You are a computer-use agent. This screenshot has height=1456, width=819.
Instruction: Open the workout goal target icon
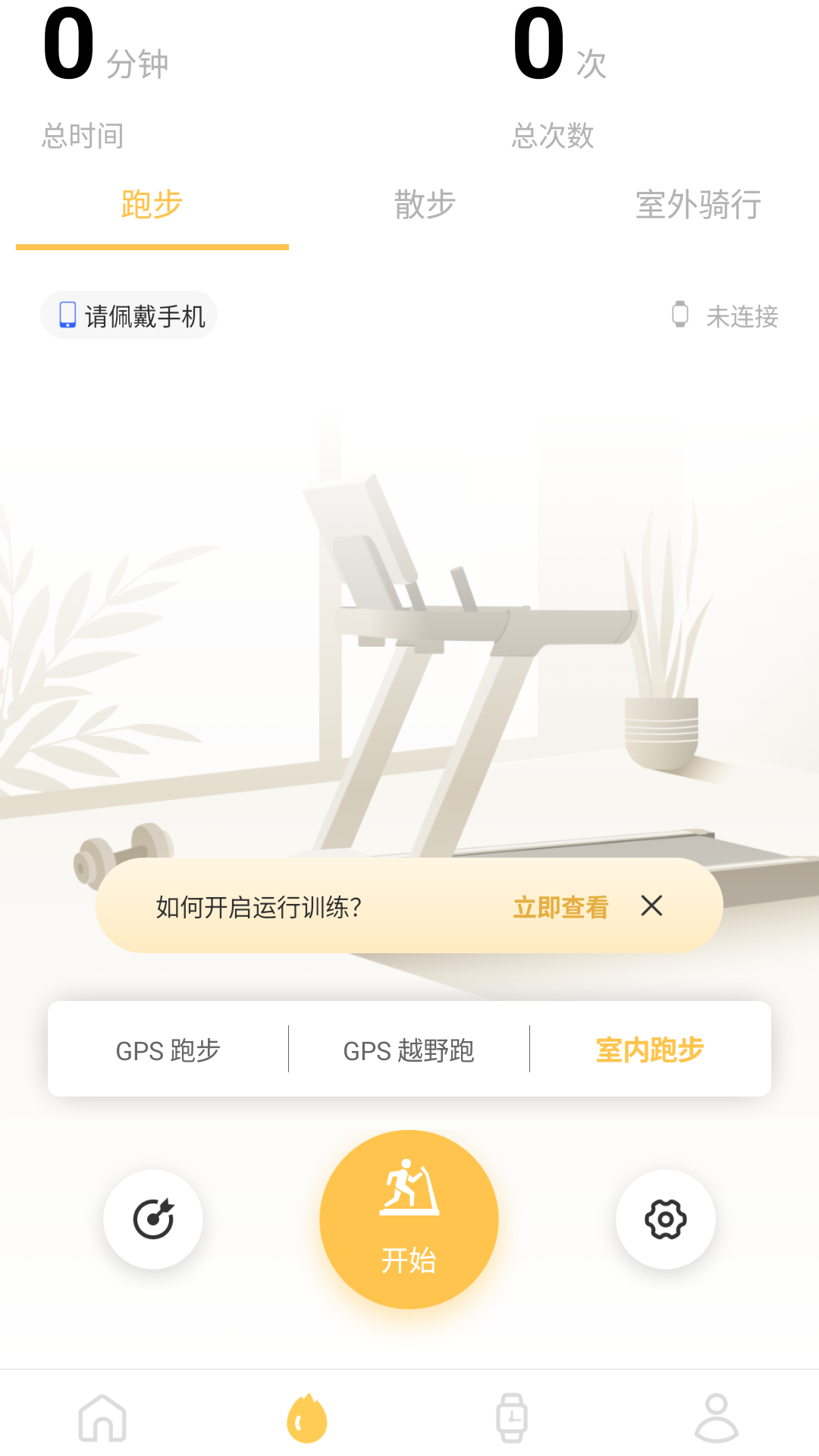[x=153, y=1219]
